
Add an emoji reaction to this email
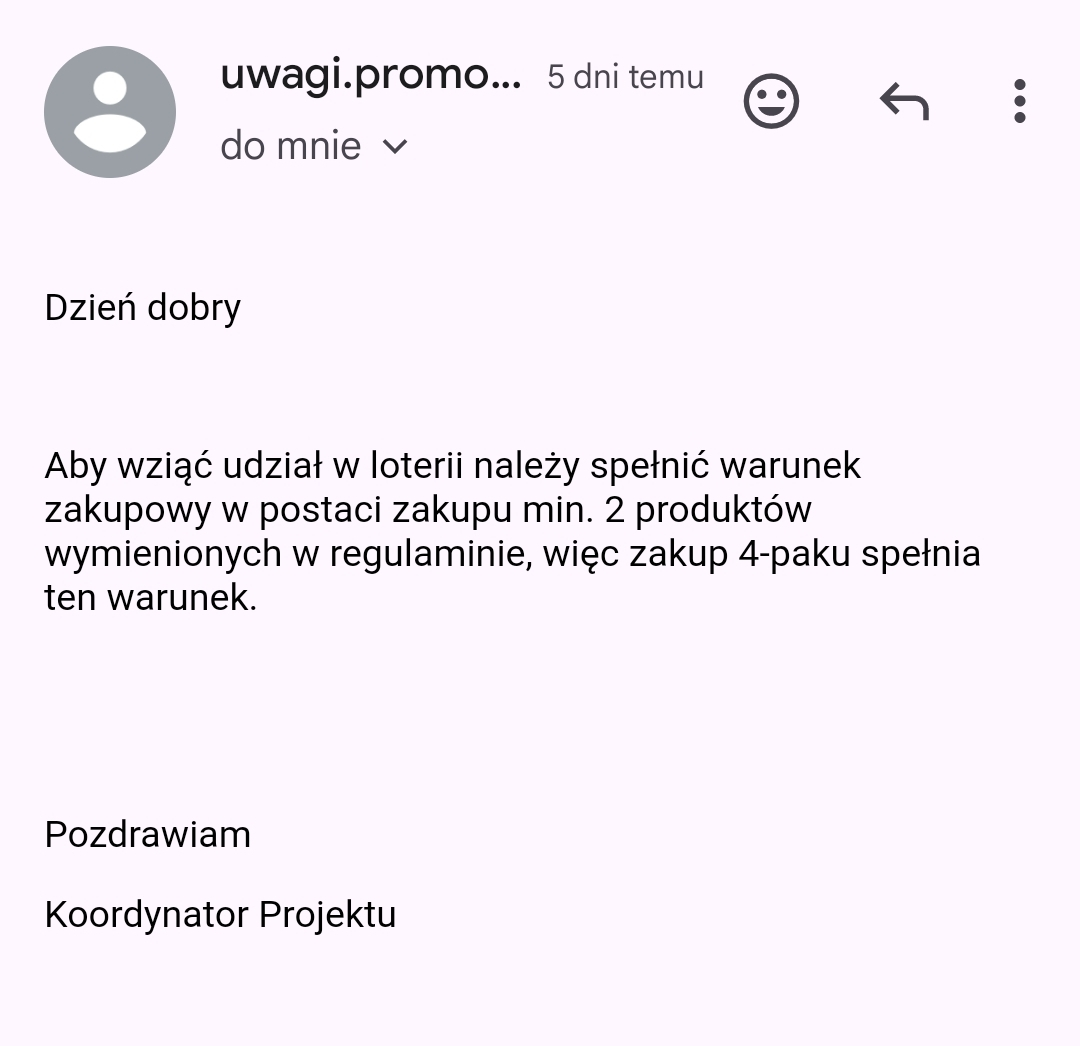click(771, 101)
